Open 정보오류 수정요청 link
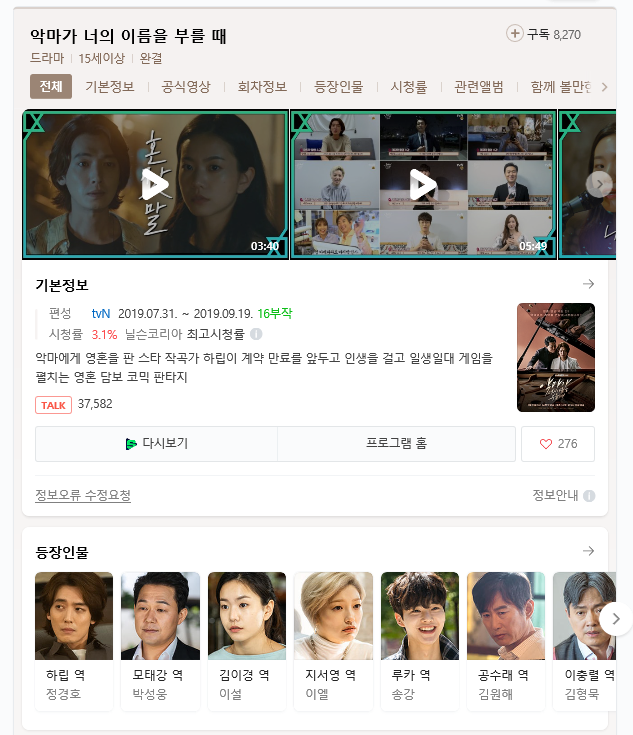This screenshot has height=735, width=633. pos(83,495)
